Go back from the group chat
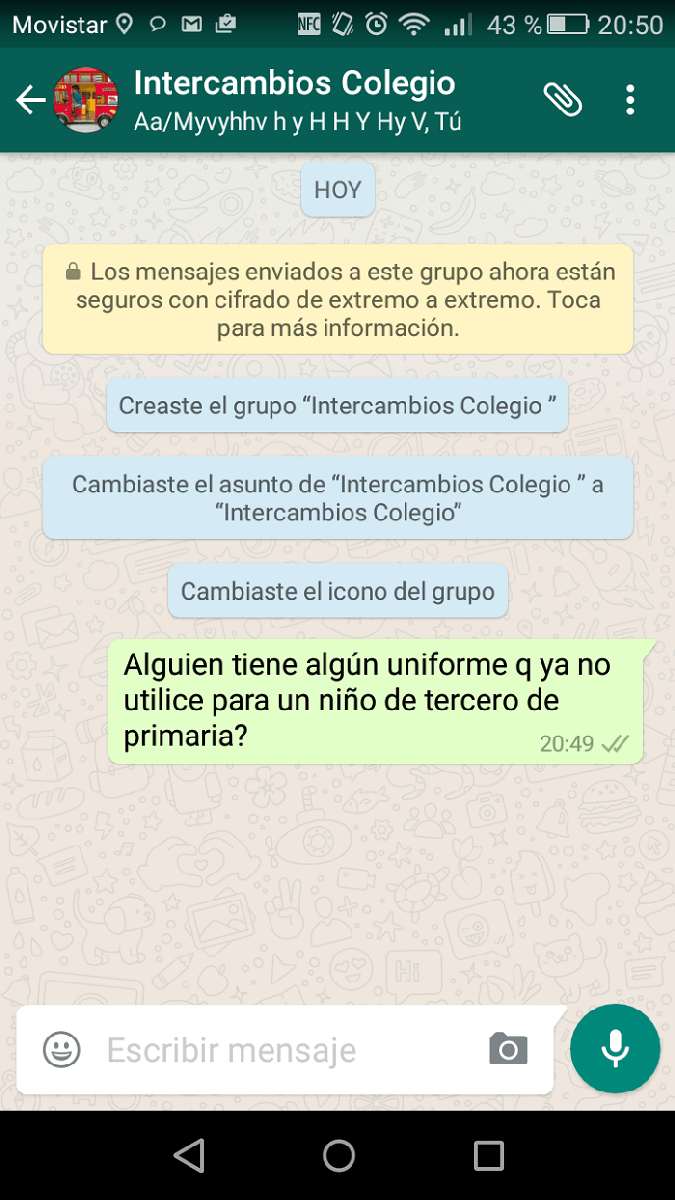Viewport: 675px width, 1200px height. (30, 100)
